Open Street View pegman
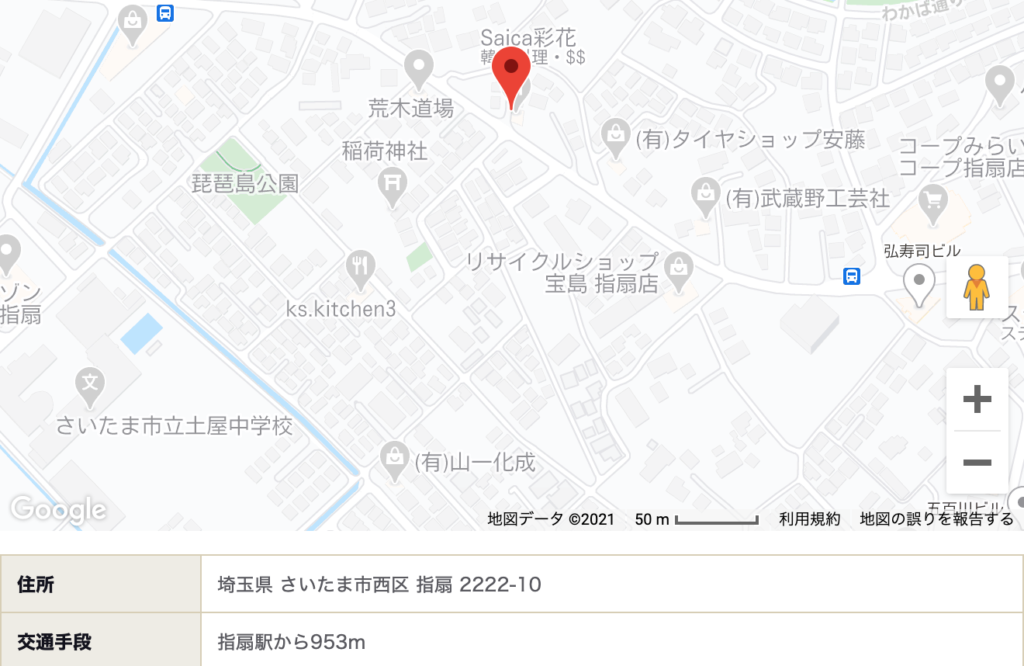 coord(976,288)
